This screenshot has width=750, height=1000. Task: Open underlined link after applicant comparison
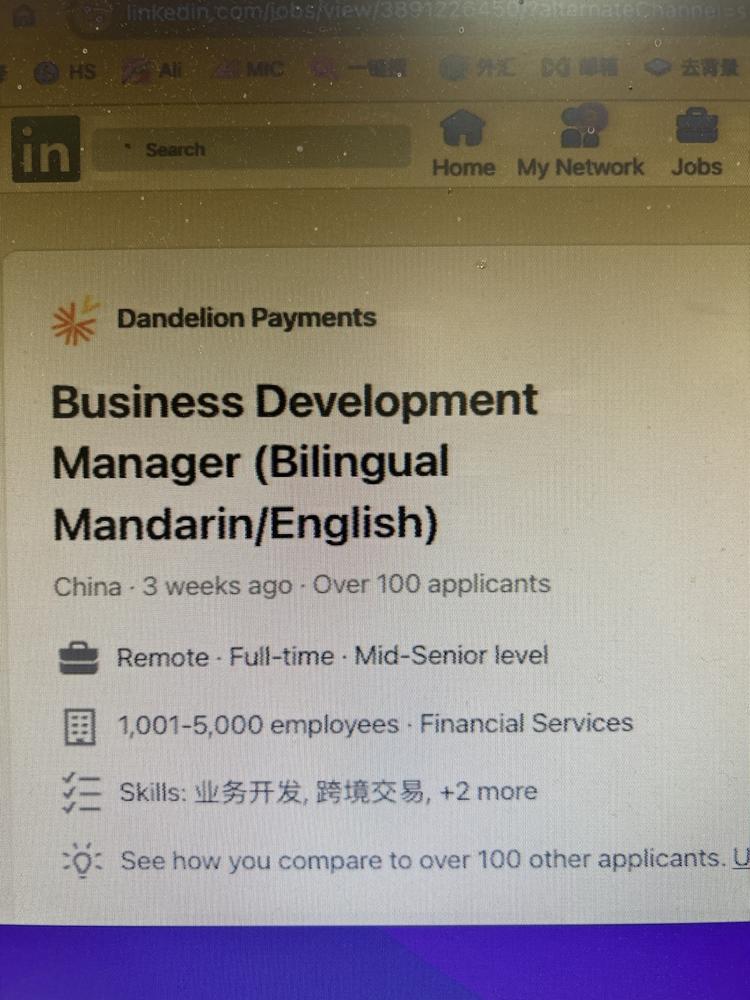point(739,858)
